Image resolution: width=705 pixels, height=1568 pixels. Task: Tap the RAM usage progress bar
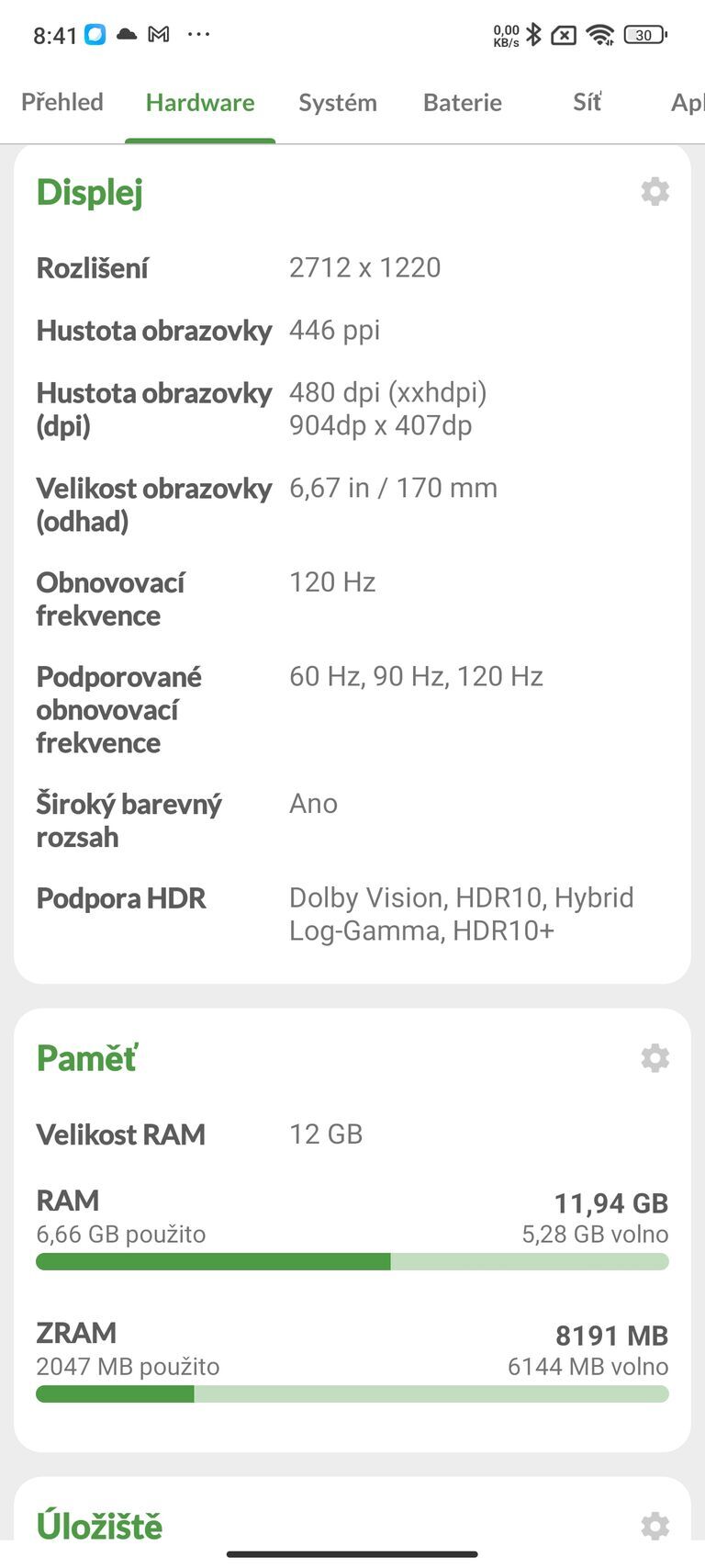point(352,1261)
